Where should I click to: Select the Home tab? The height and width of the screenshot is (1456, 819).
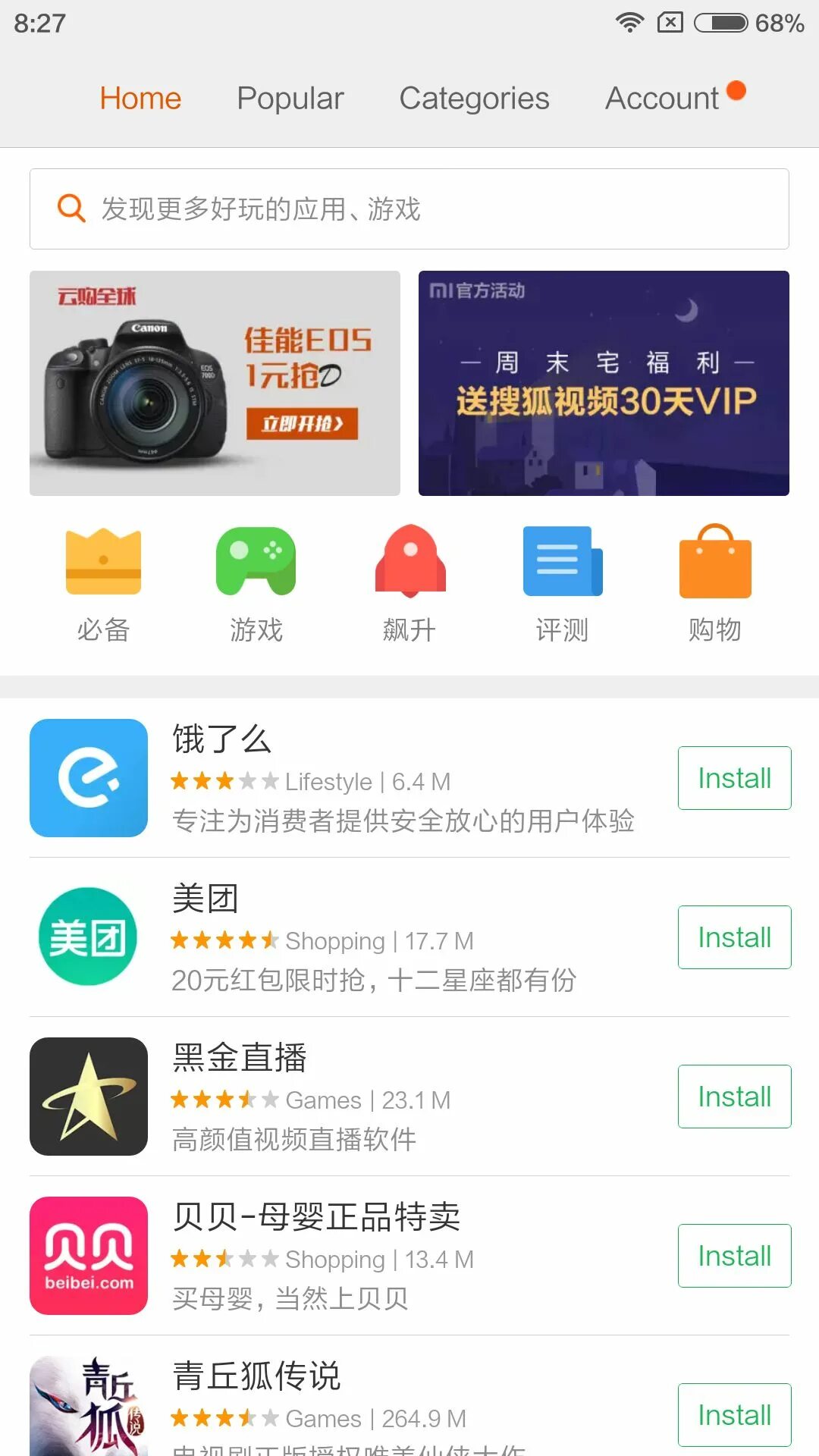pyautogui.click(x=140, y=99)
